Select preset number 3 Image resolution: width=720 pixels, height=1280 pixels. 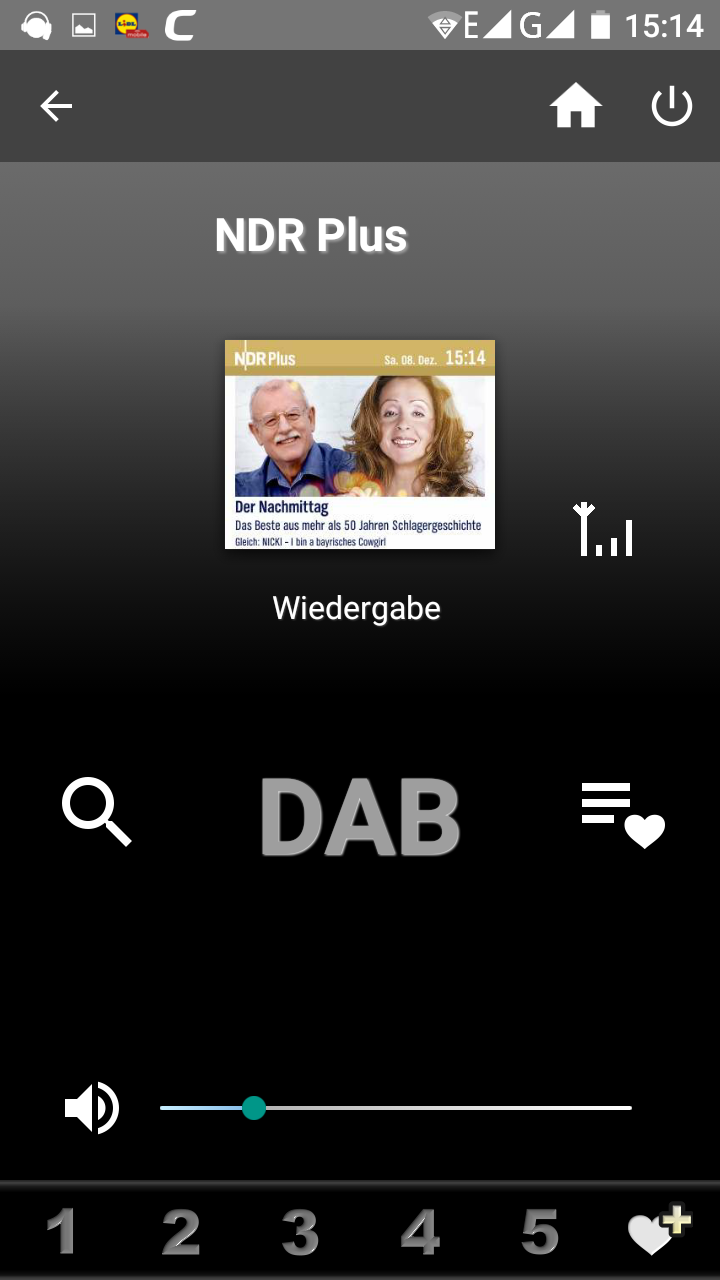coord(300,1232)
